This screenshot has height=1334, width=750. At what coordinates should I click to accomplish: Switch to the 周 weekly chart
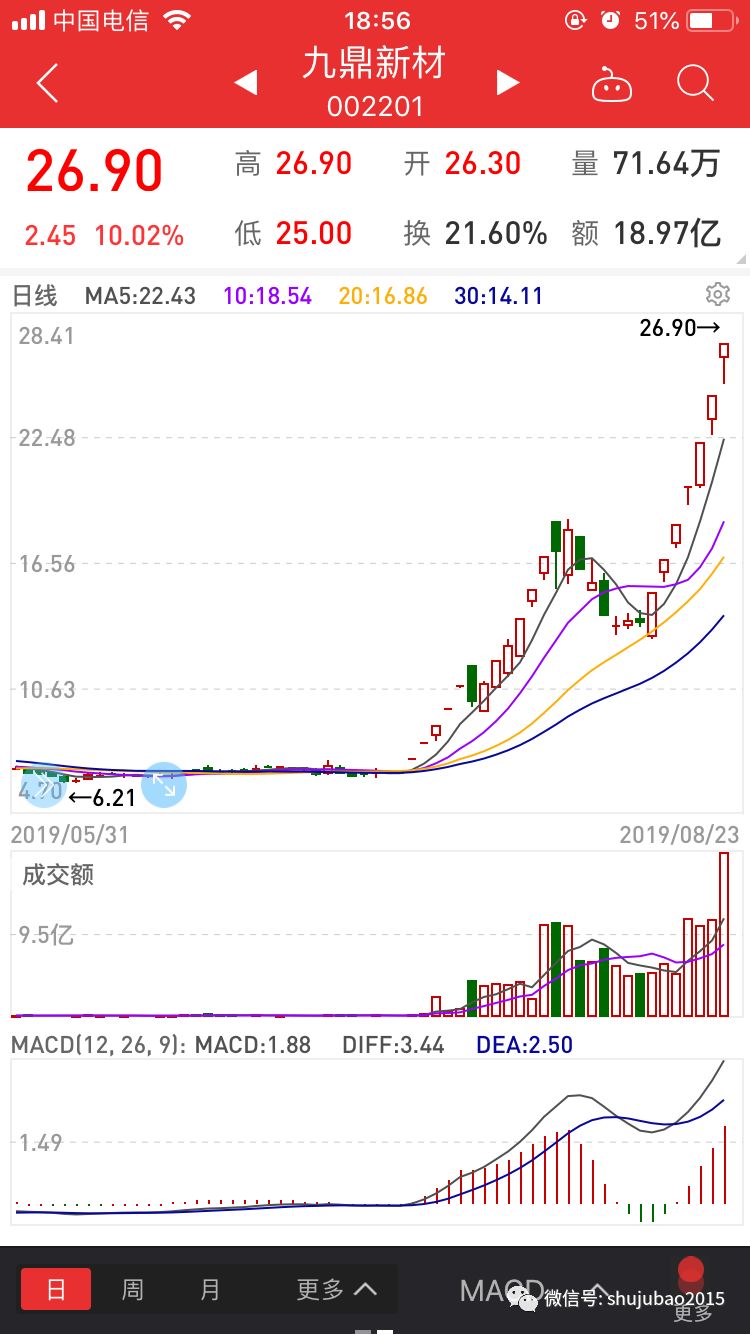tap(133, 1289)
